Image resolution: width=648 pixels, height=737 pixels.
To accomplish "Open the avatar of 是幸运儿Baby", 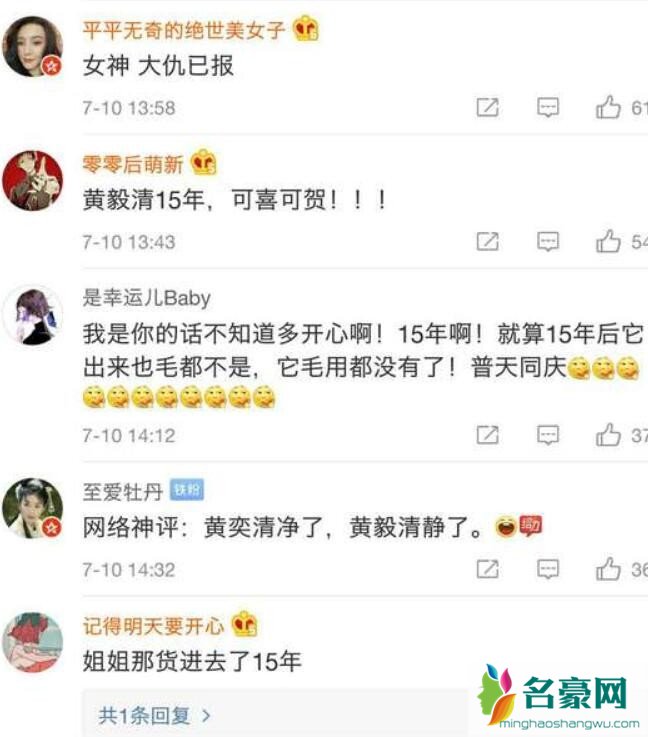I will tap(33, 314).
